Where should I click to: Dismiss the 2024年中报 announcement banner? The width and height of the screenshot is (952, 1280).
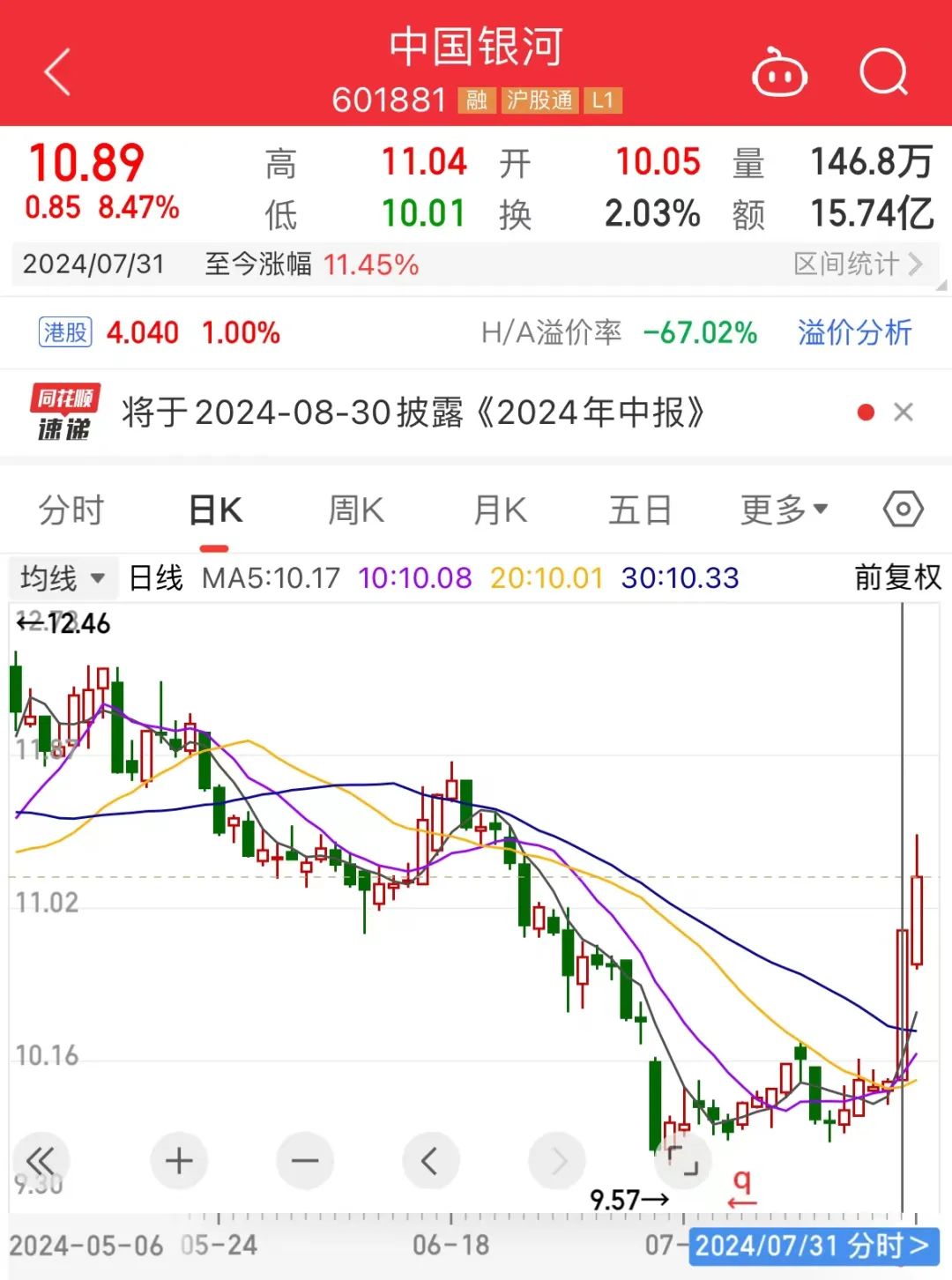coord(904,413)
